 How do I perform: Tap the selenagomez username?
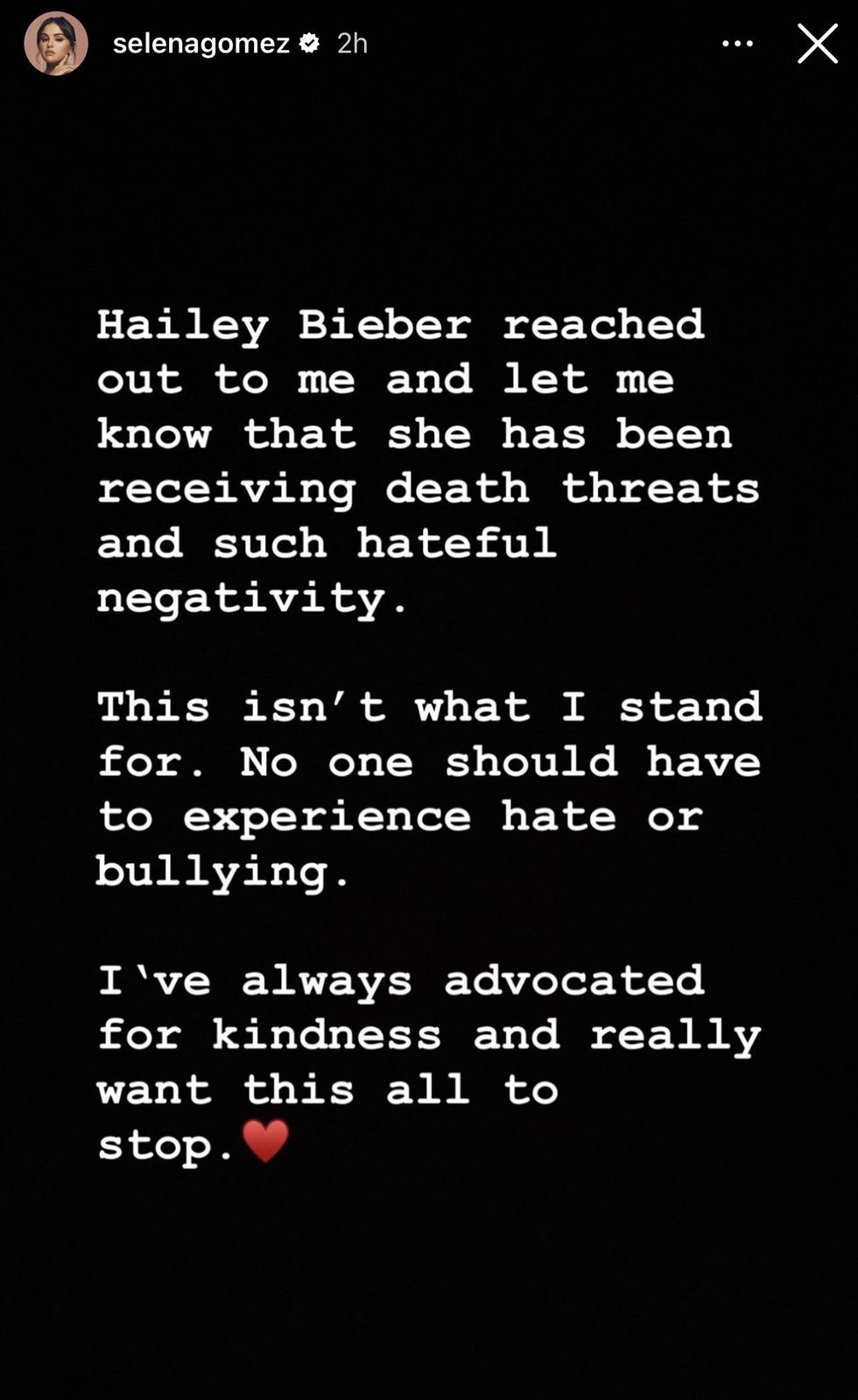coord(200,43)
